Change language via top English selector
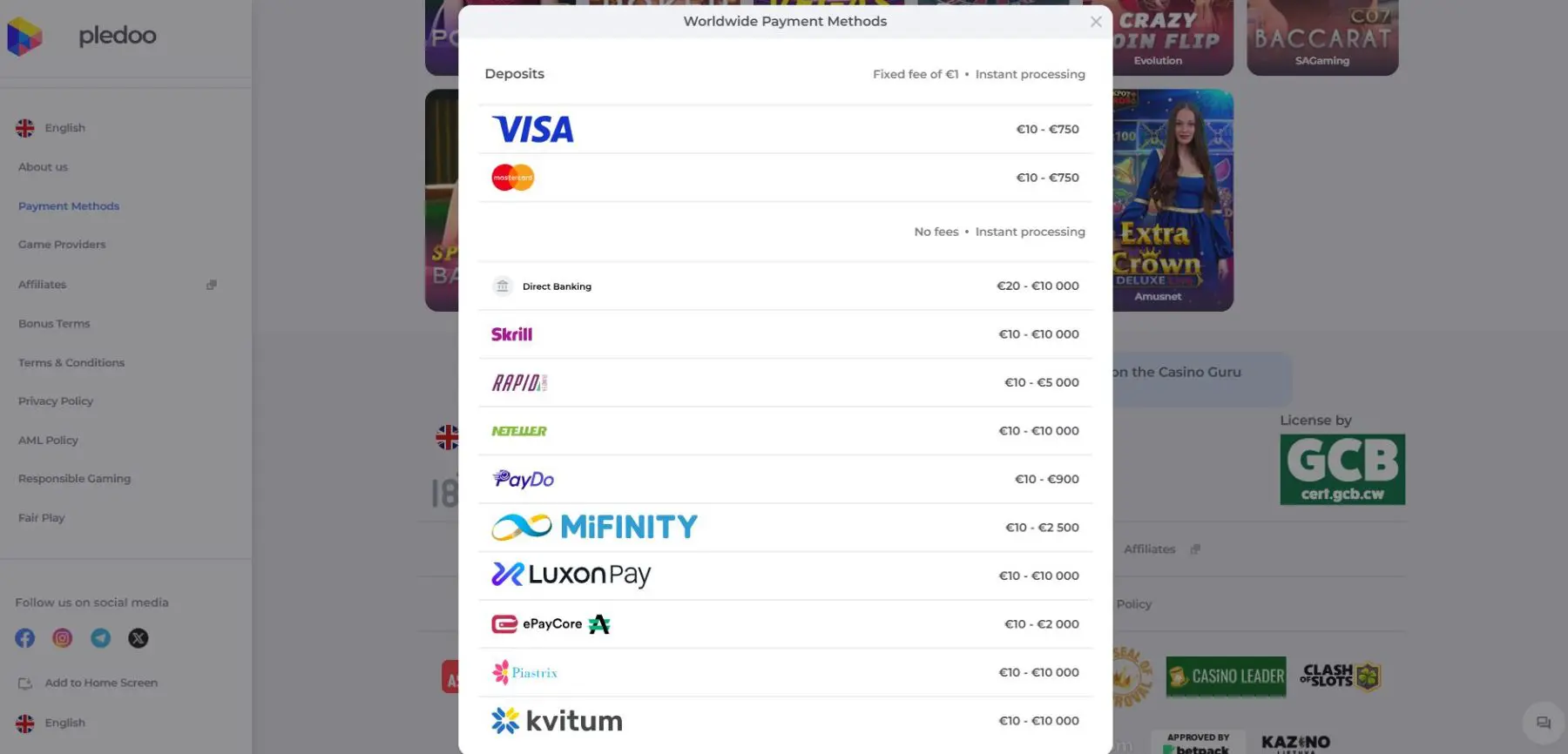Viewport: 1568px width, 754px height. coord(64,128)
